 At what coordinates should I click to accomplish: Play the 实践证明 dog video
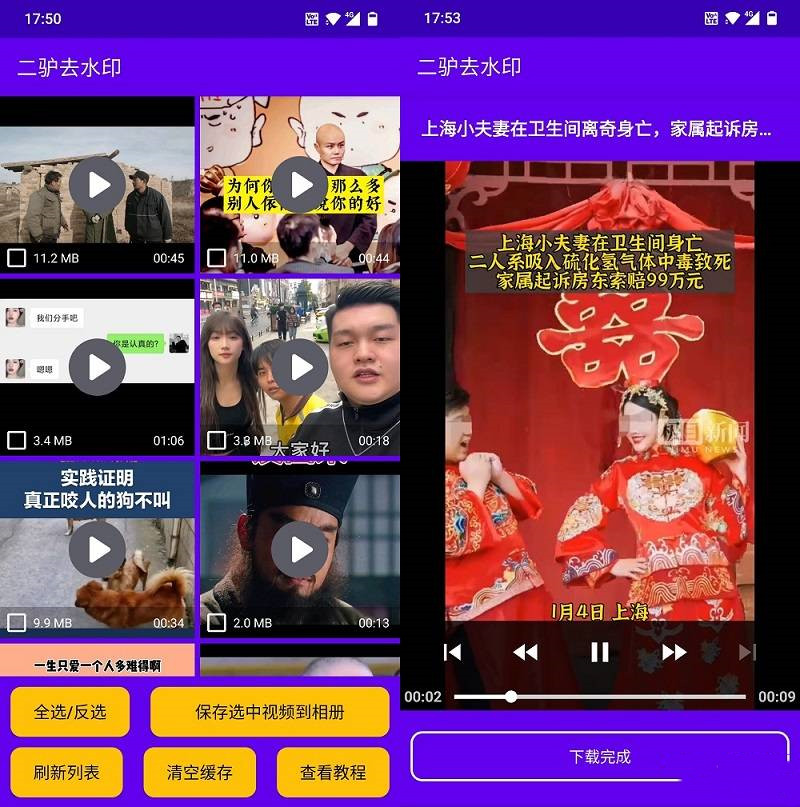pos(98,549)
